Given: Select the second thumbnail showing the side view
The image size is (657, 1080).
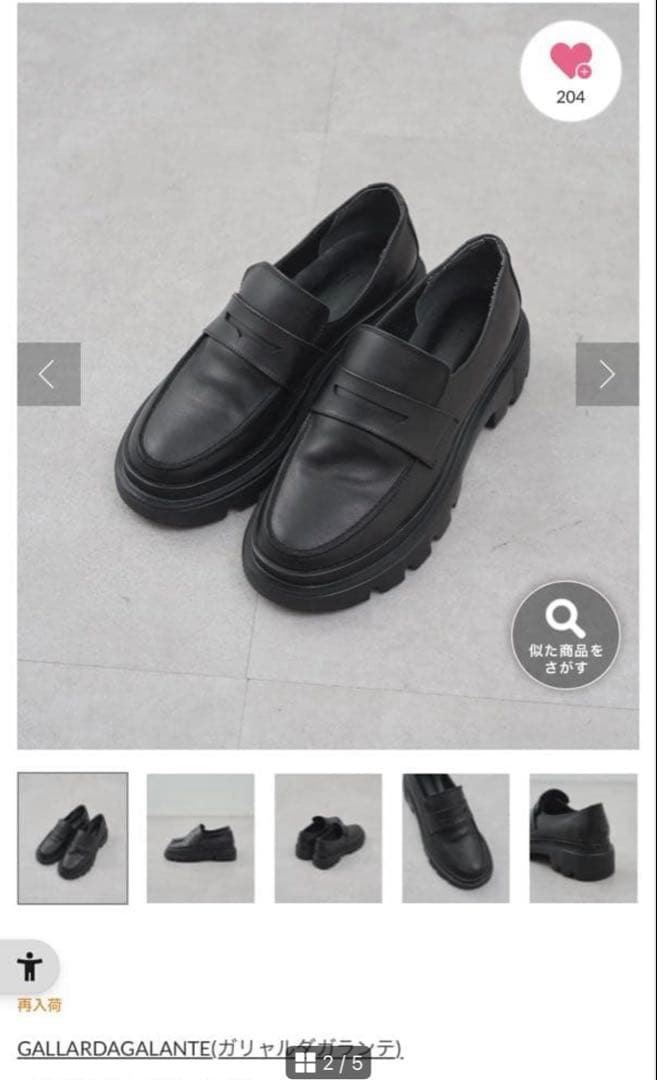Looking at the screenshot, I should pos(200,838).
